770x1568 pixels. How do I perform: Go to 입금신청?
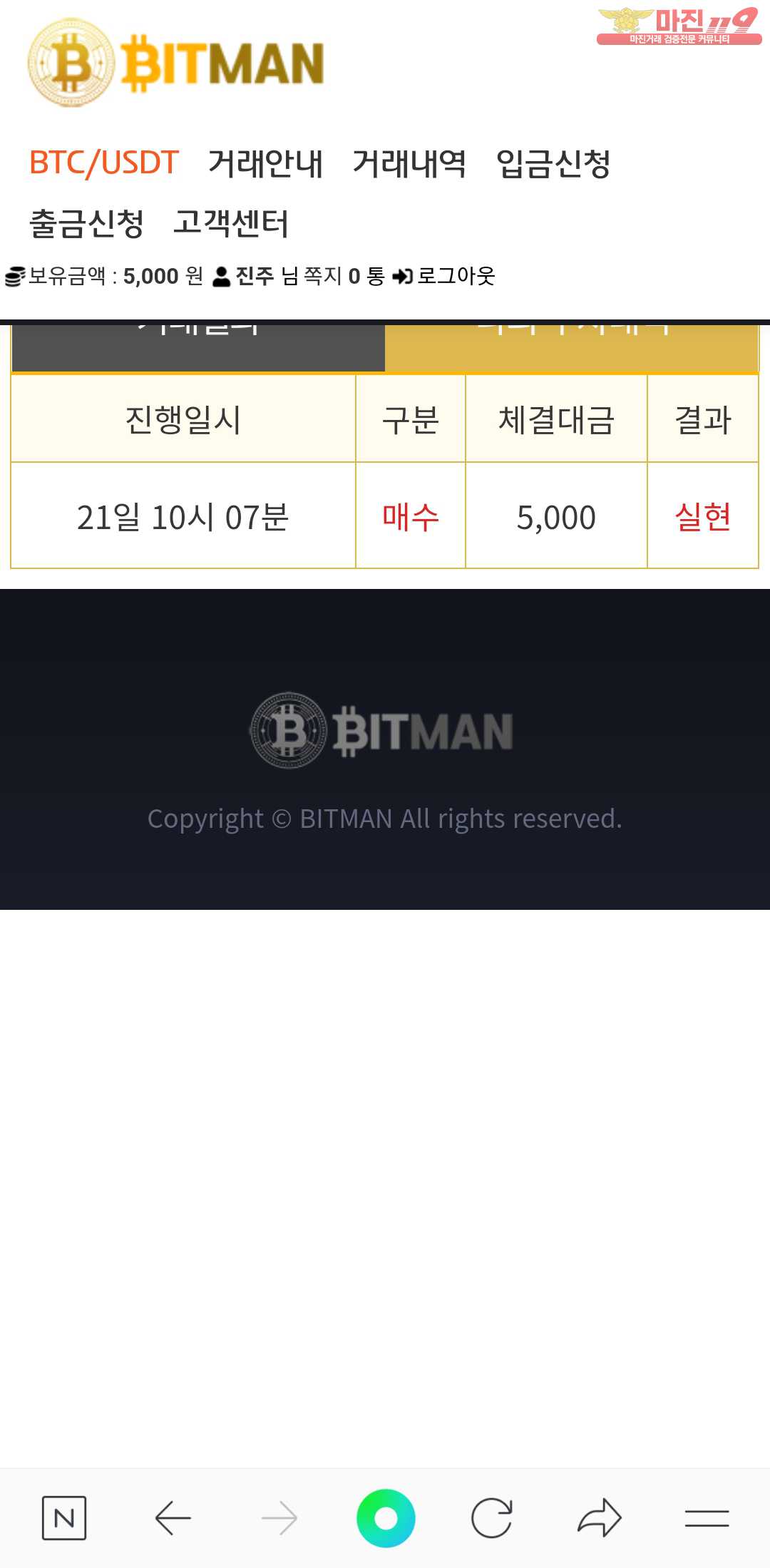tap(553, 163)
